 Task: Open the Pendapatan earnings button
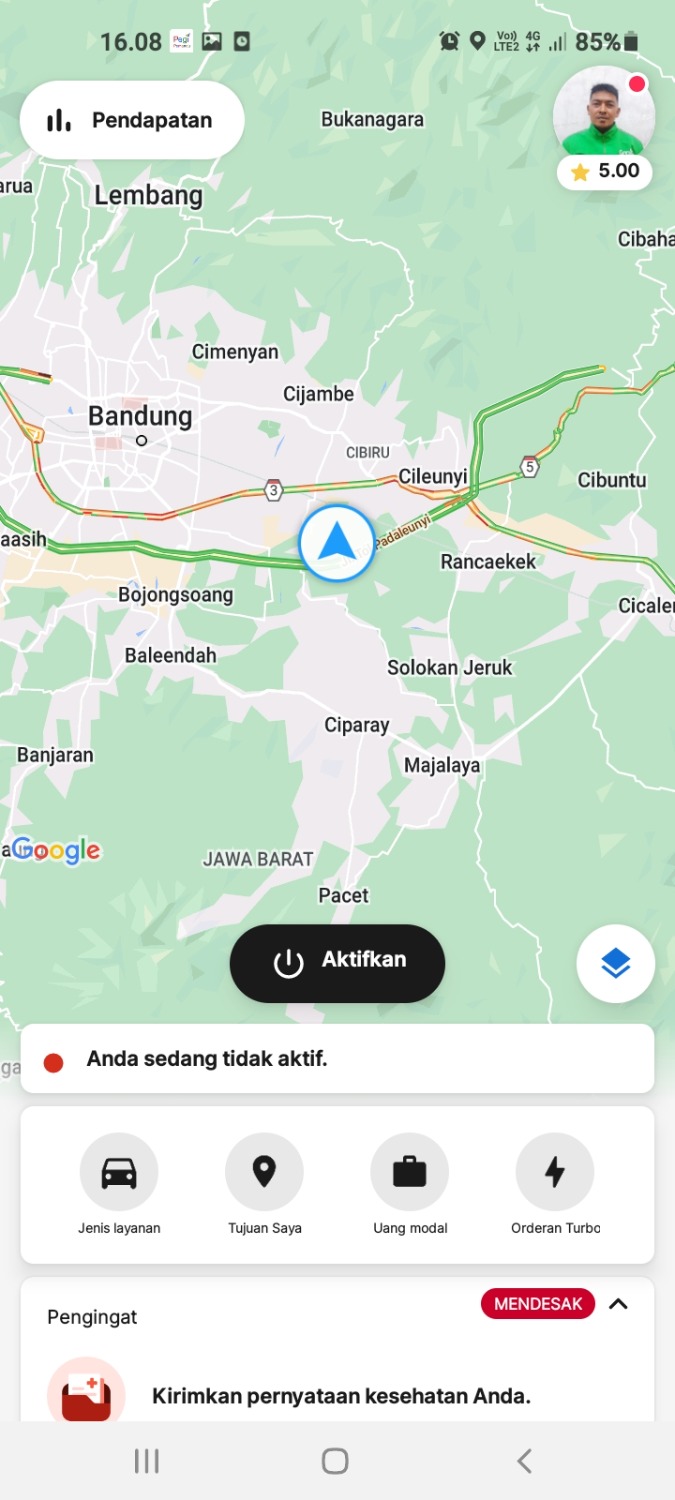pyautogui.click(x=132, y=120)
